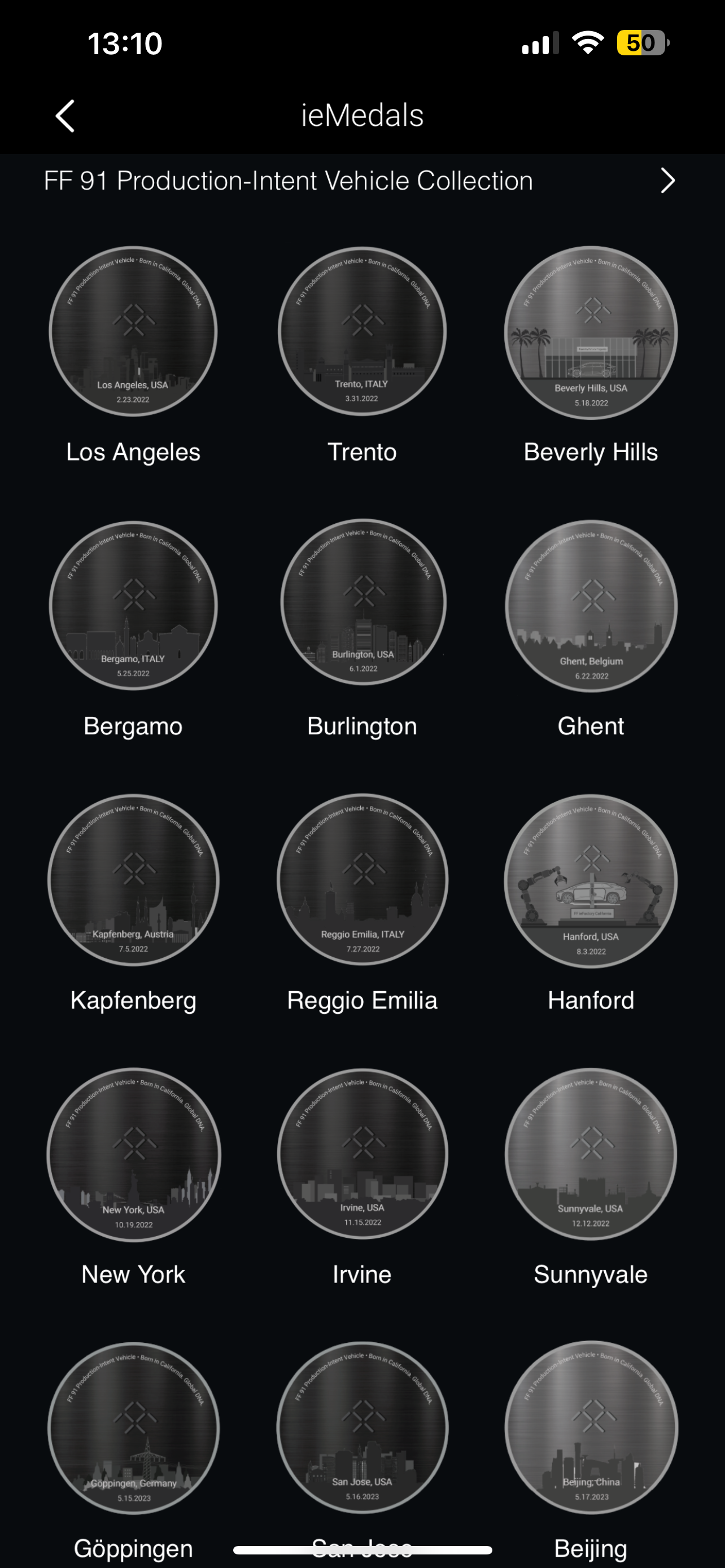Select the Reggio Emilia medal
The image size is (725, 1568).
[x=363, y=879]
